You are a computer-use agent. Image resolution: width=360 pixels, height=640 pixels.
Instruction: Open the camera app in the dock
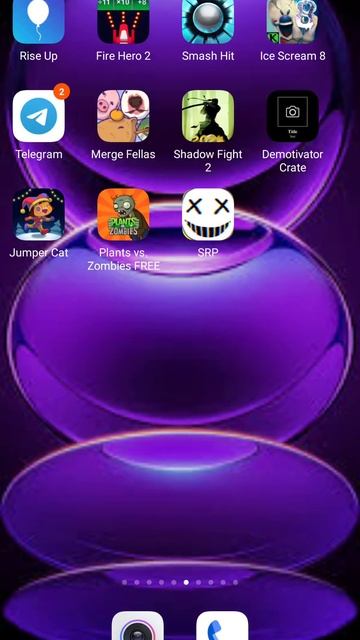click(x=138, y=626)
